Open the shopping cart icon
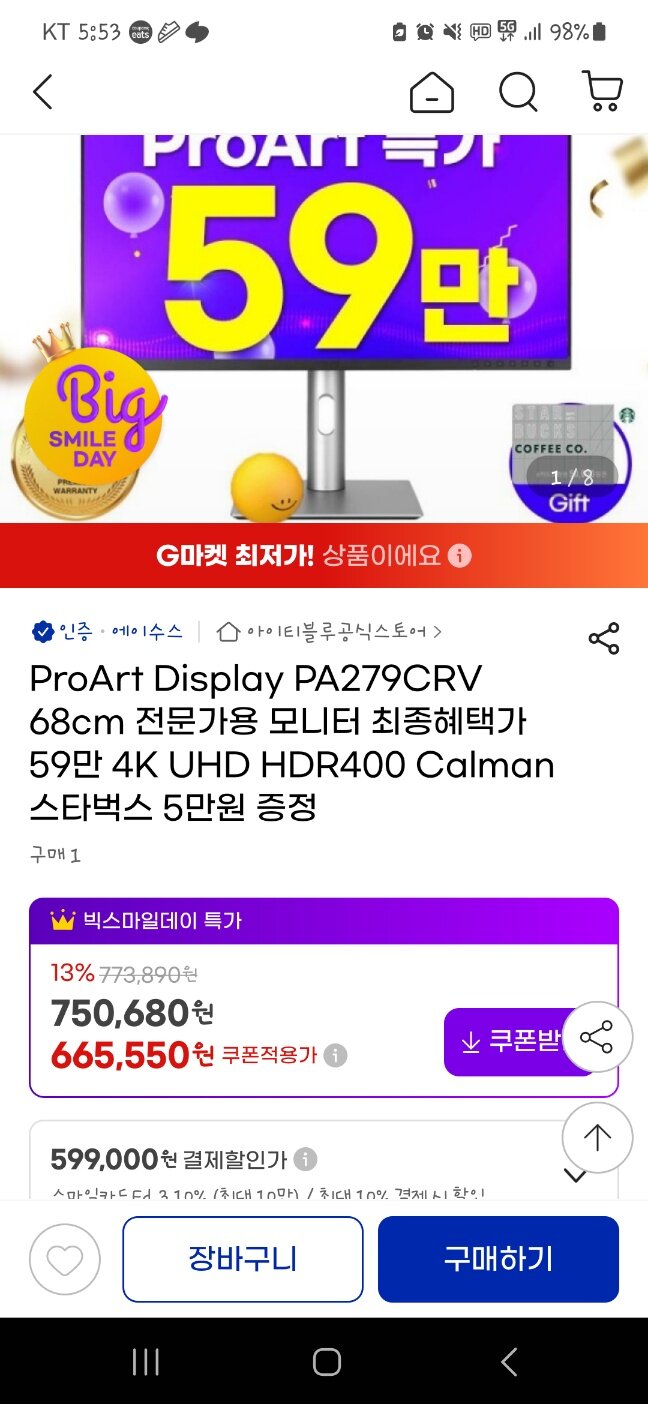This screenshot has width=648, height=1404. (602, 92)
